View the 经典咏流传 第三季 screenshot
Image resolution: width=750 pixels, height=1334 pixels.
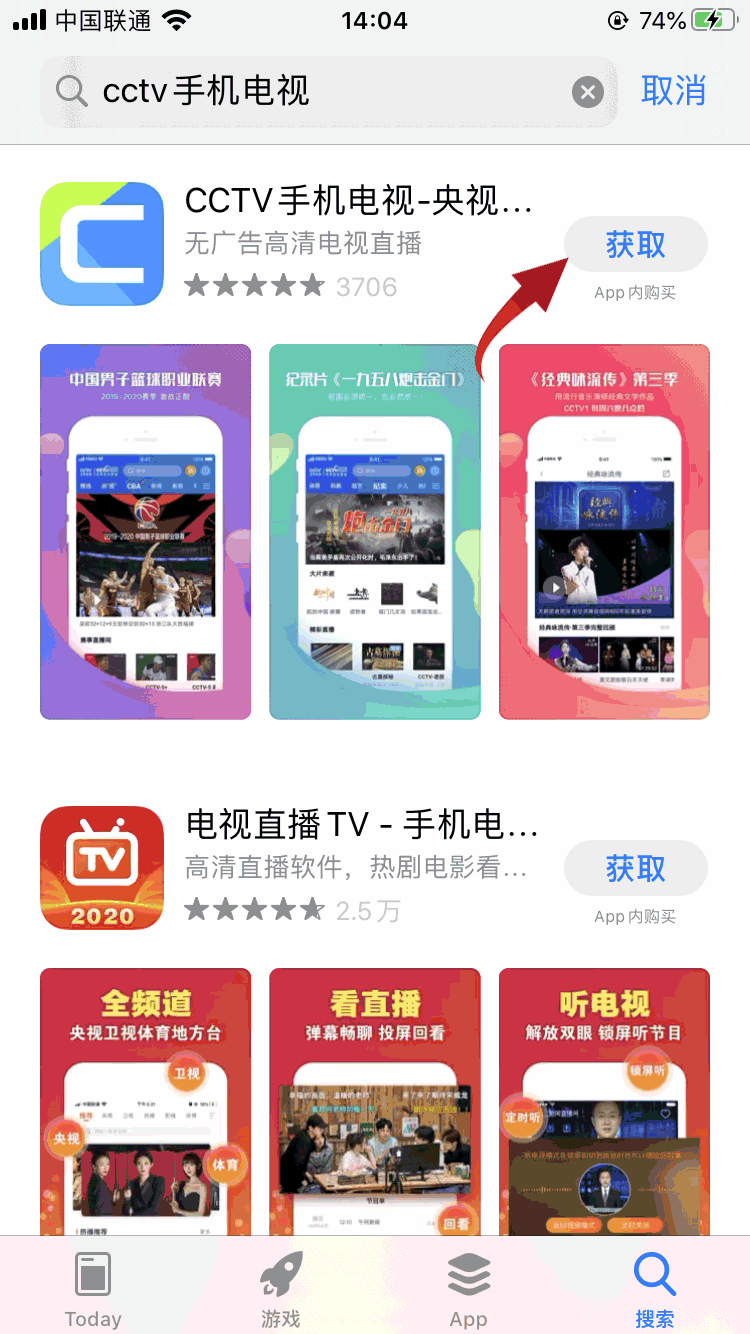point(604,531)
